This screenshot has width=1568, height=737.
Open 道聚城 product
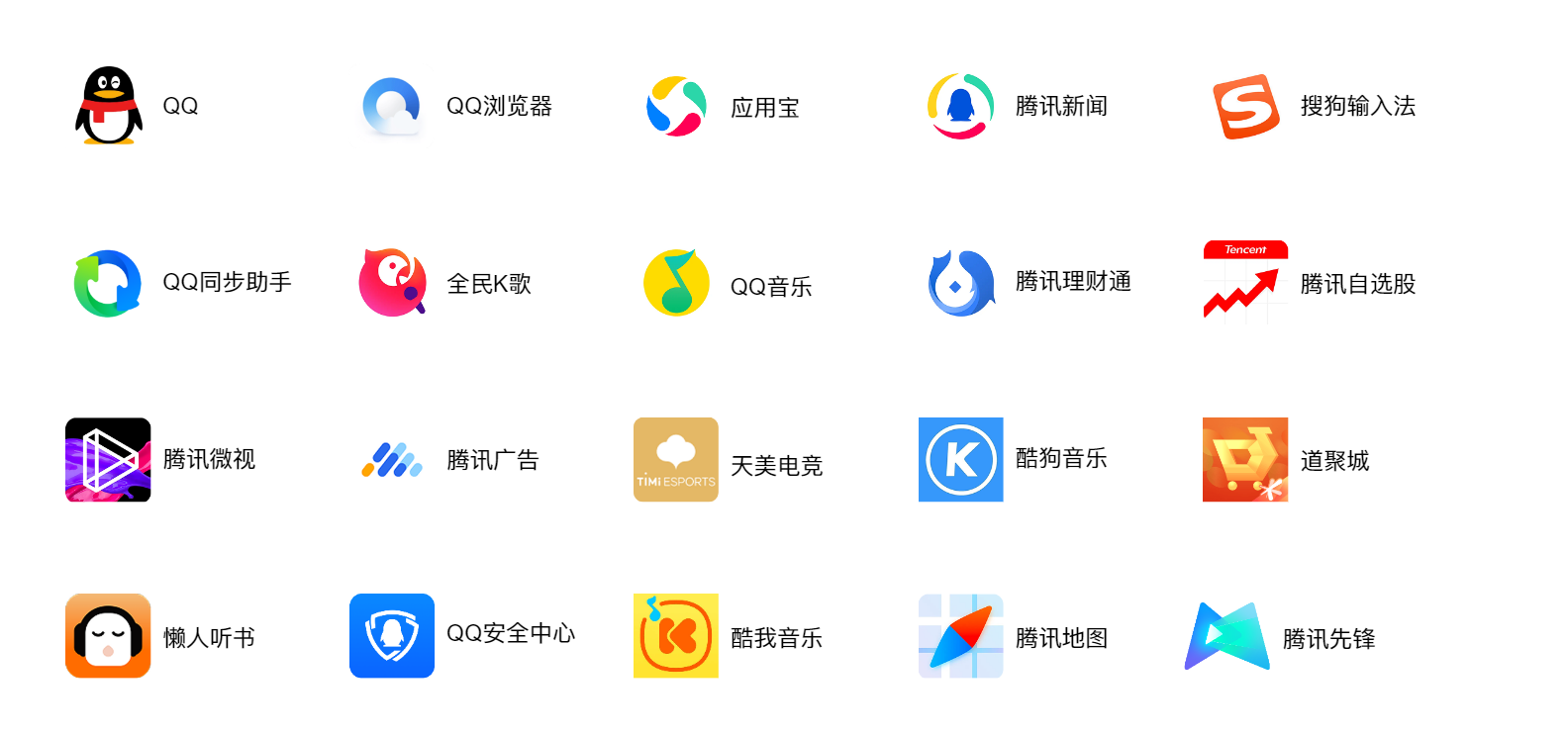pyautogui.click(x=1245, y=460)
